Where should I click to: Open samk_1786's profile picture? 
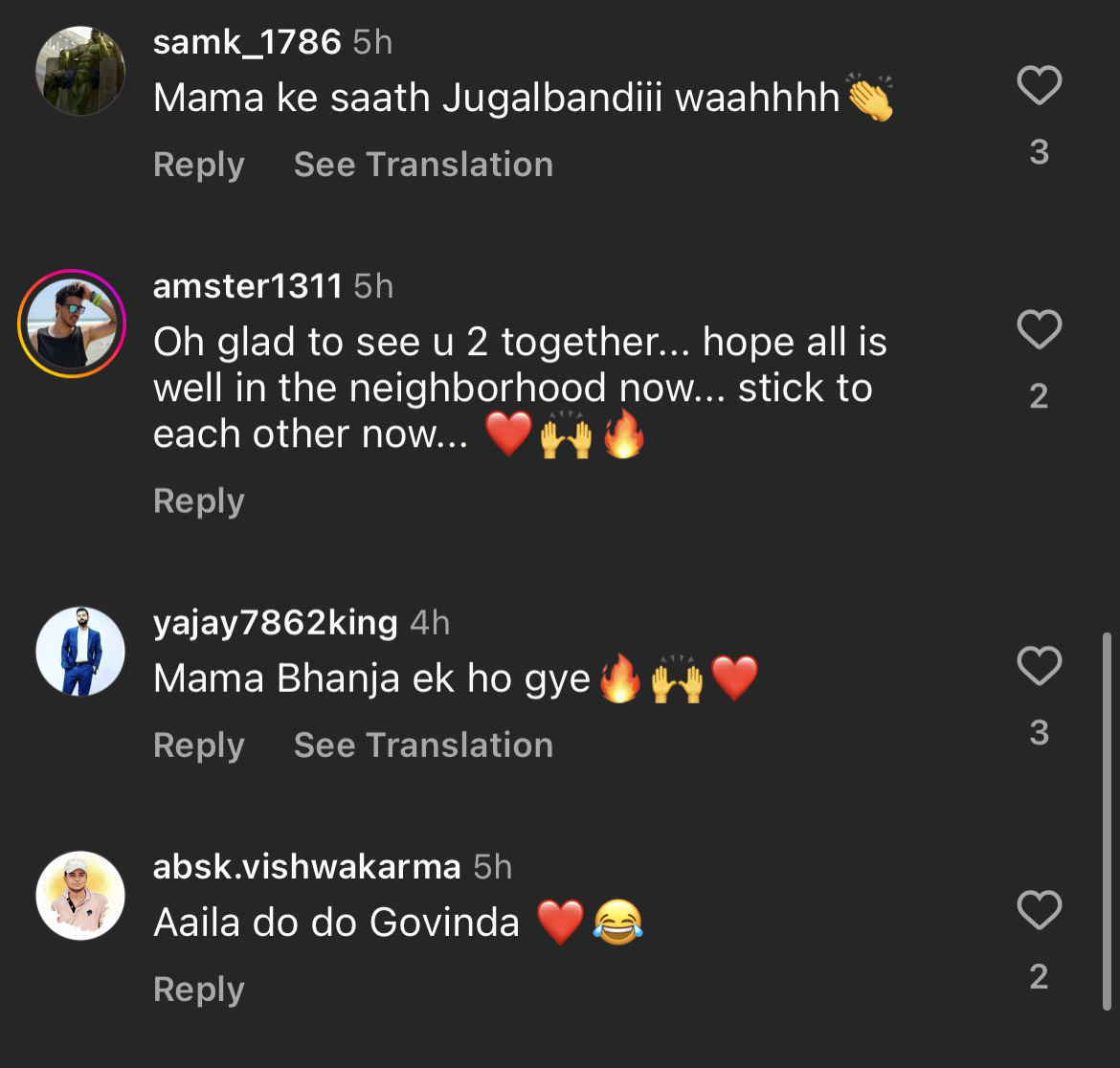point(80,72)
